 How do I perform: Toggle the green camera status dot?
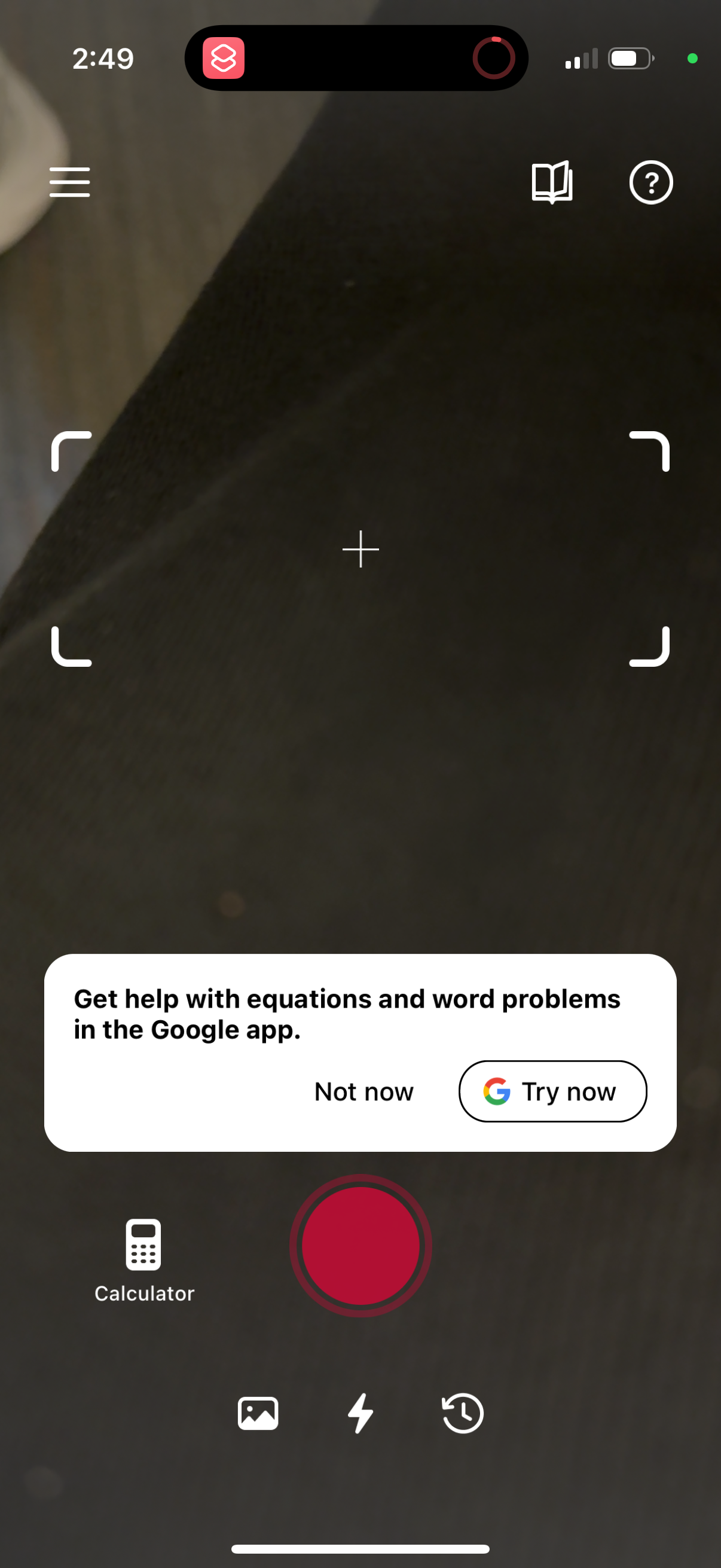(x=692, y=59)
